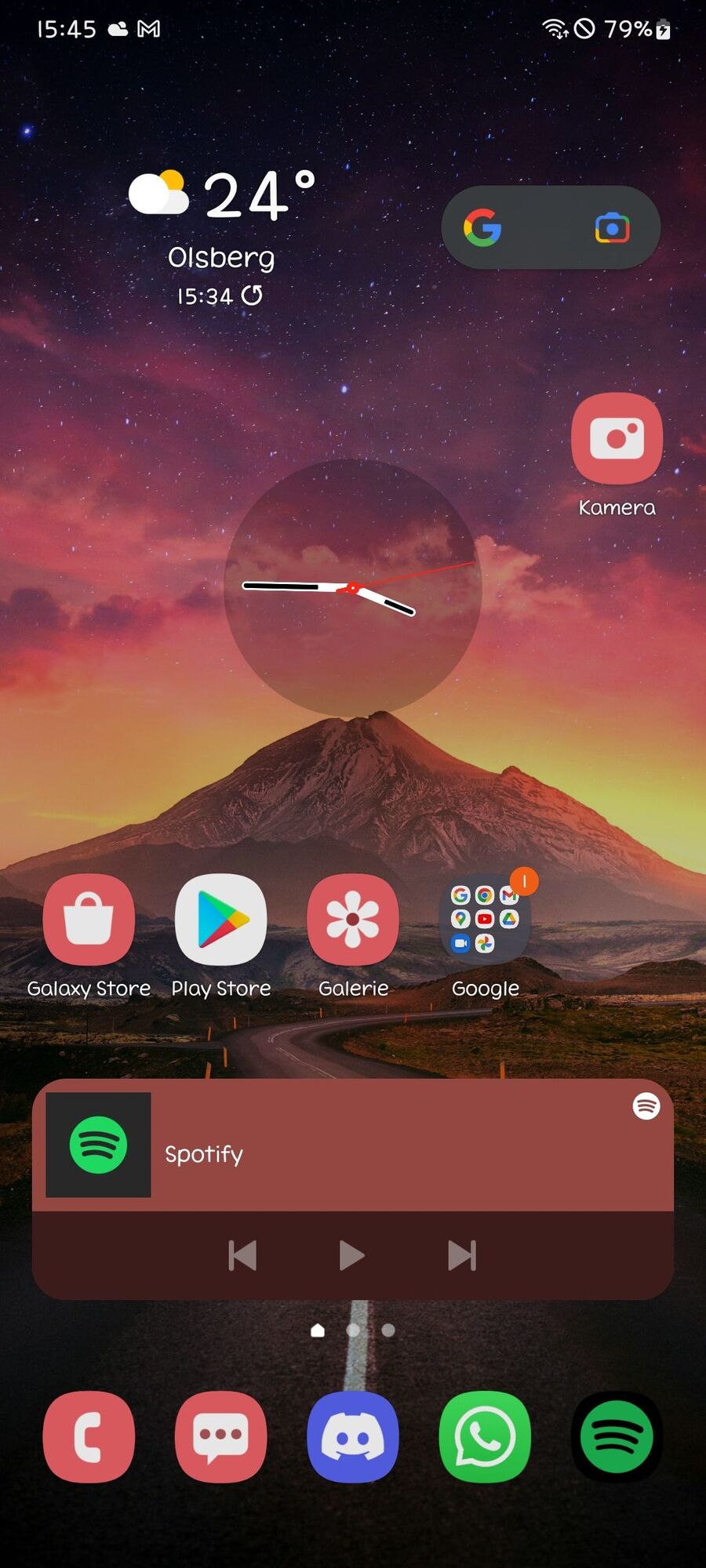Play music in the Spotify widget
The width and height of the screenshot is (706, 1568).
[x=351, y=1255]
